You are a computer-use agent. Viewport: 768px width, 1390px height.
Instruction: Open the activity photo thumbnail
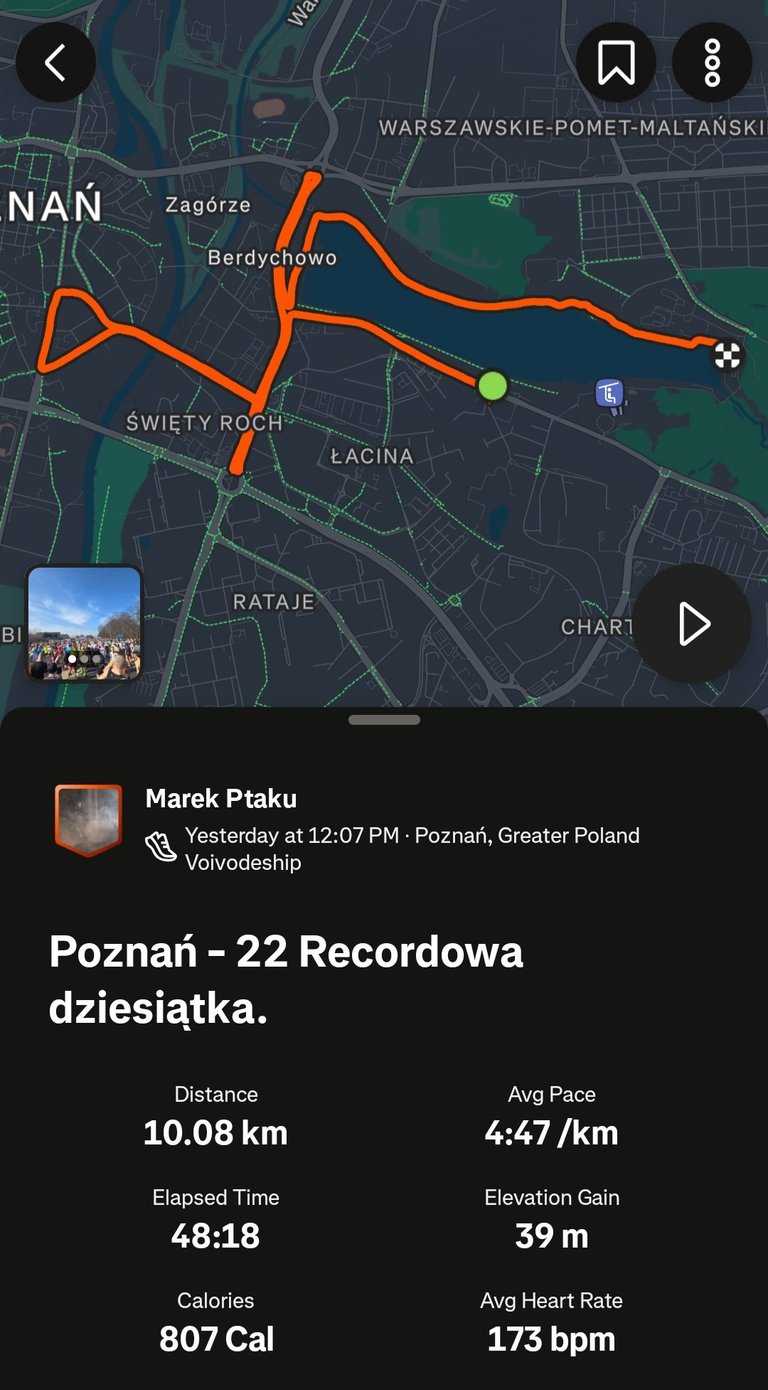(x=84, y=623)
